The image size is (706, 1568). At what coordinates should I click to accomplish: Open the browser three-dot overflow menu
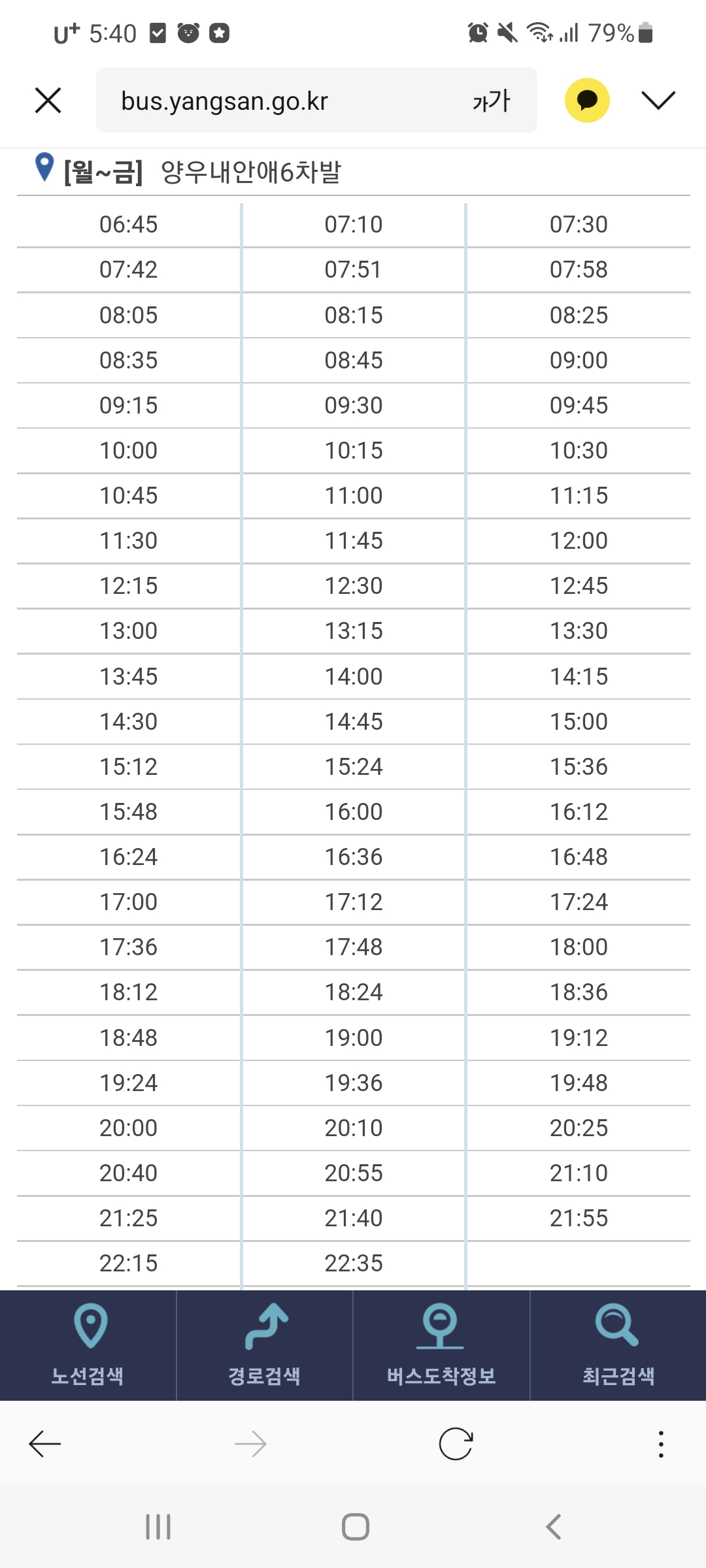[x=661, y=1444]
